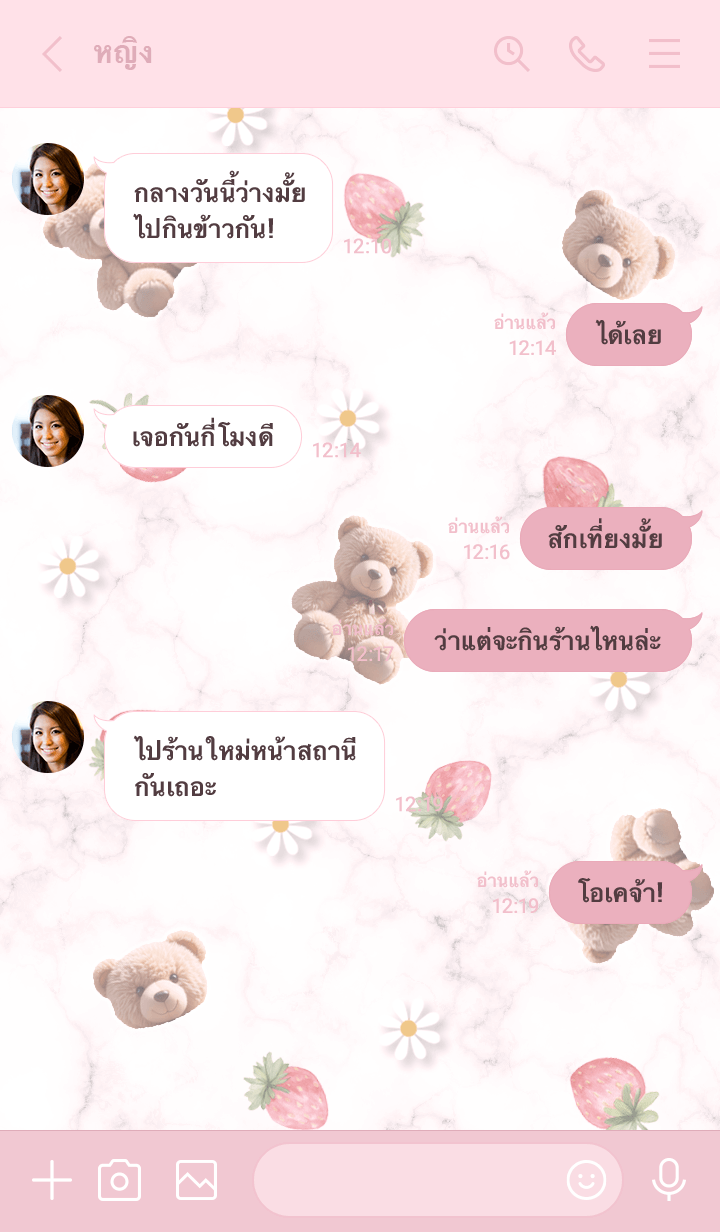This screenshot has width=720, height=1232.
Task: Start a voice call with หญิง
Action: click(x=587, y=54)
